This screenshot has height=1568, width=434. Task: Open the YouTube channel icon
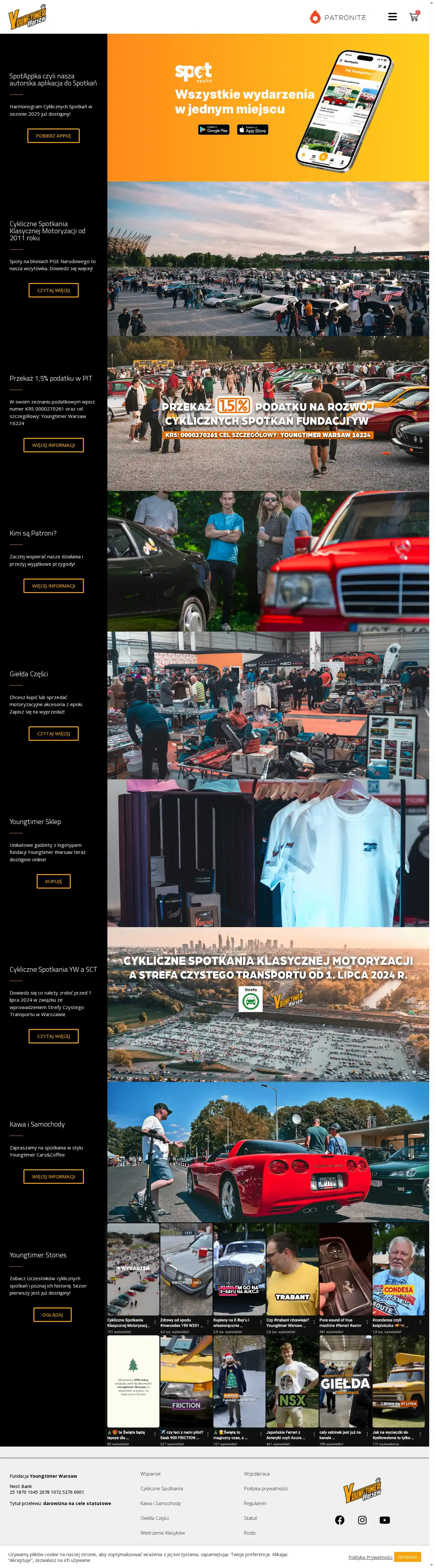(x=384, y=1520)
